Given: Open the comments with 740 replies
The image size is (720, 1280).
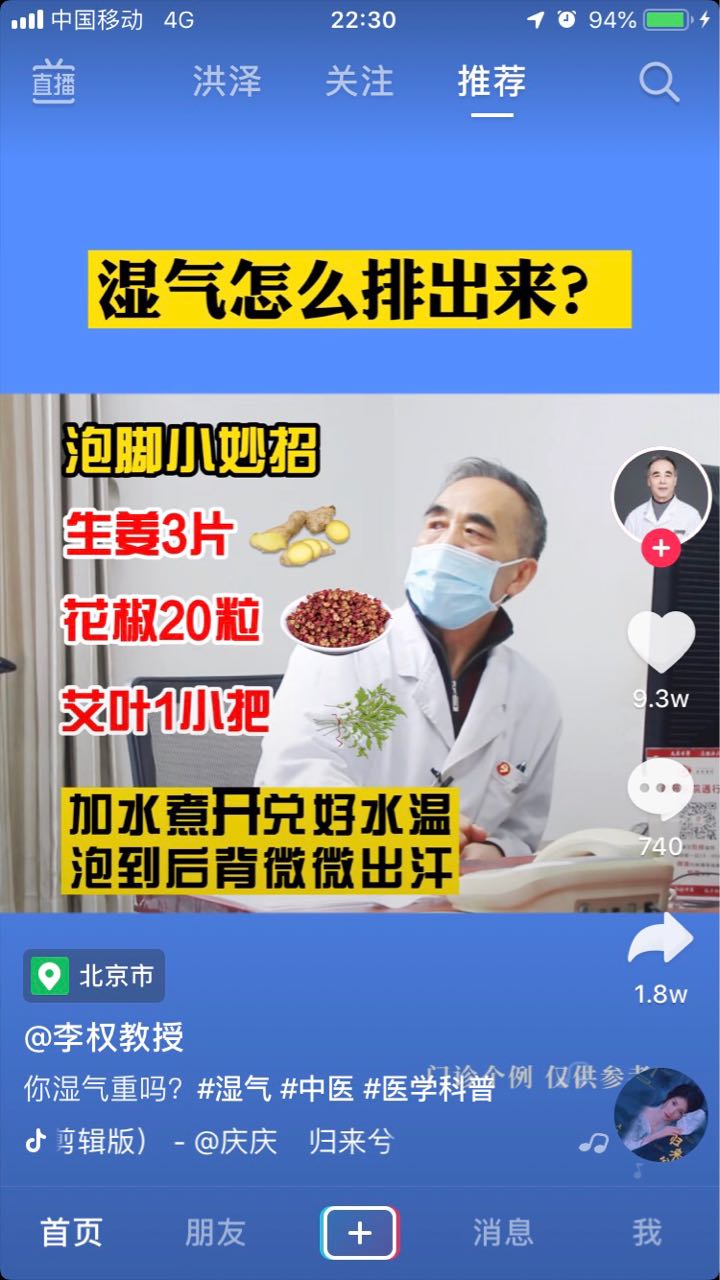Looking at the screenshot, I should [x=660, y=791].
